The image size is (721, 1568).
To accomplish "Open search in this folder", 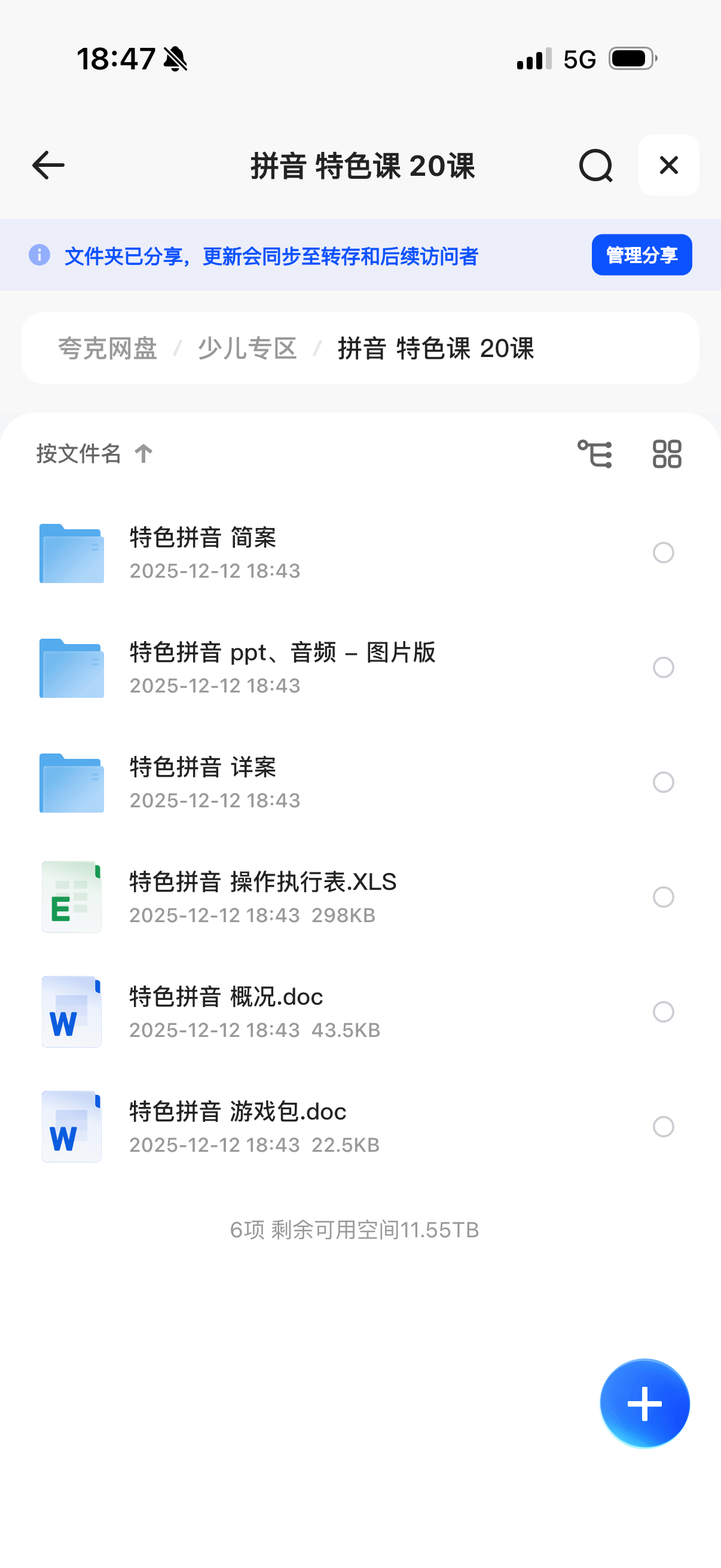I will pos(595,165).
